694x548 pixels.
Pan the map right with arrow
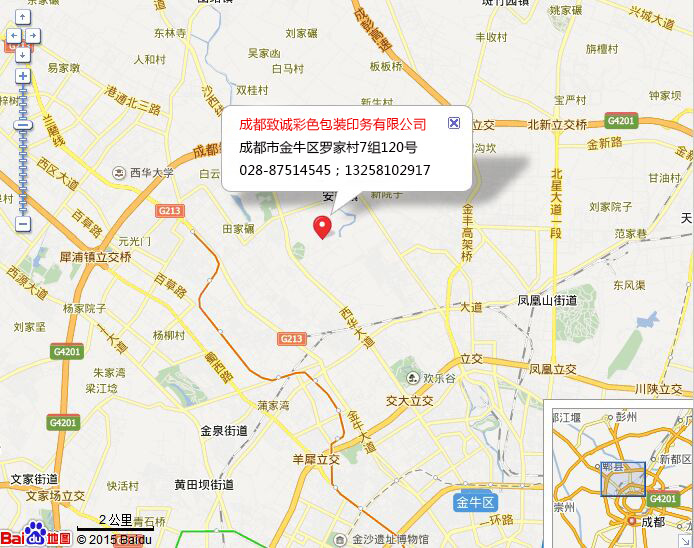32,36
